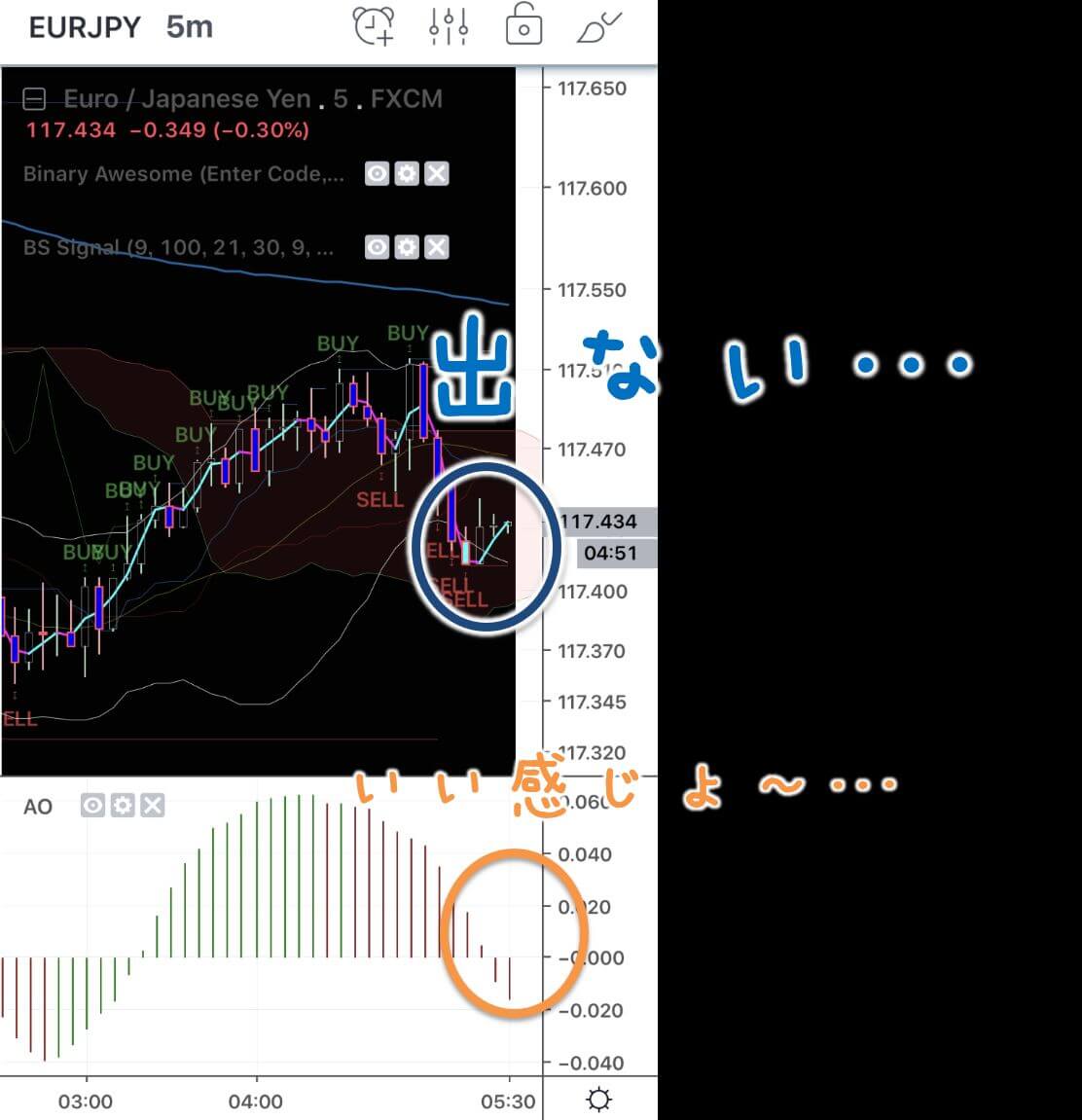Image resolution: width=1082 pixels, height=1120 pixels.
Task: Collapse the Euro / Japanese Yen legend
Action: tap(34, 98)
